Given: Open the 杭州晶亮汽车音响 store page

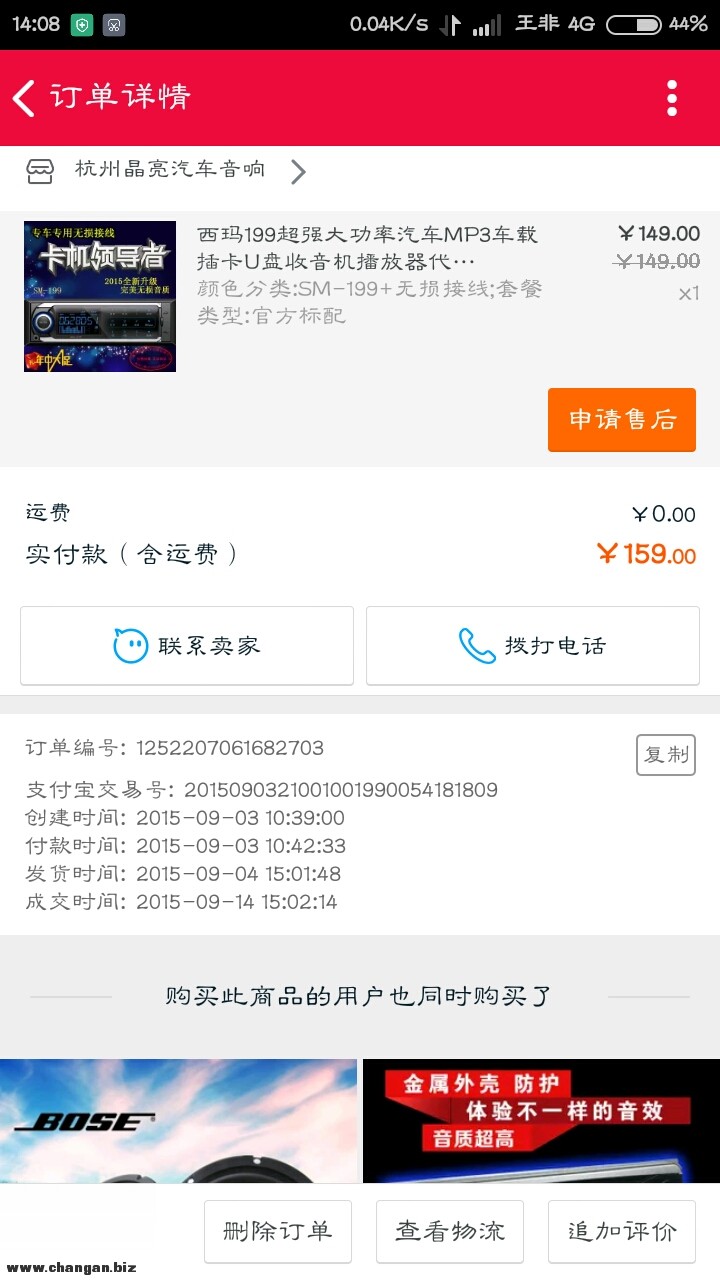Looking at the screenshot, I should (x=170, y=171).
